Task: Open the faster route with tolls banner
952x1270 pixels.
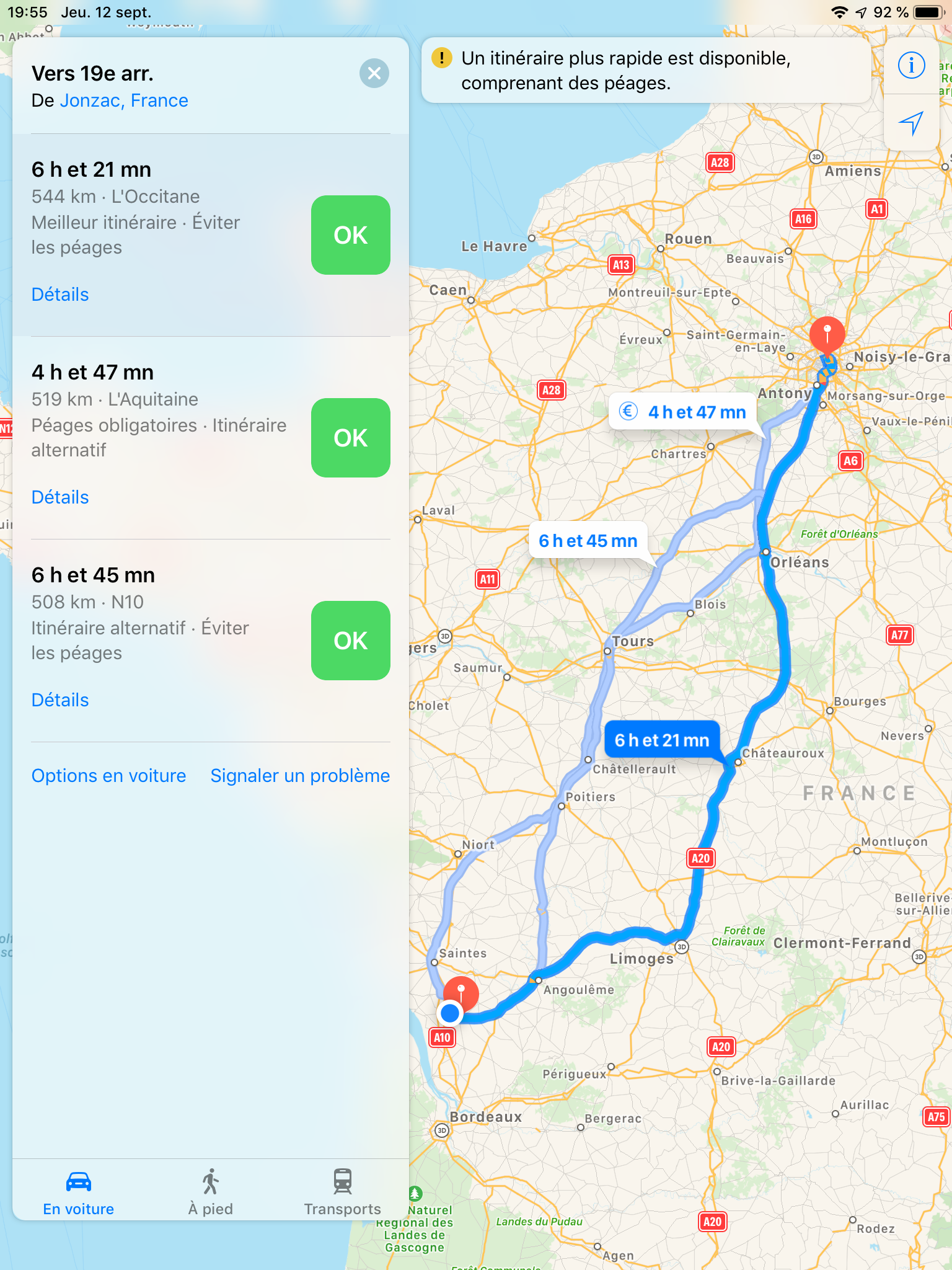Action: (645, 70)
